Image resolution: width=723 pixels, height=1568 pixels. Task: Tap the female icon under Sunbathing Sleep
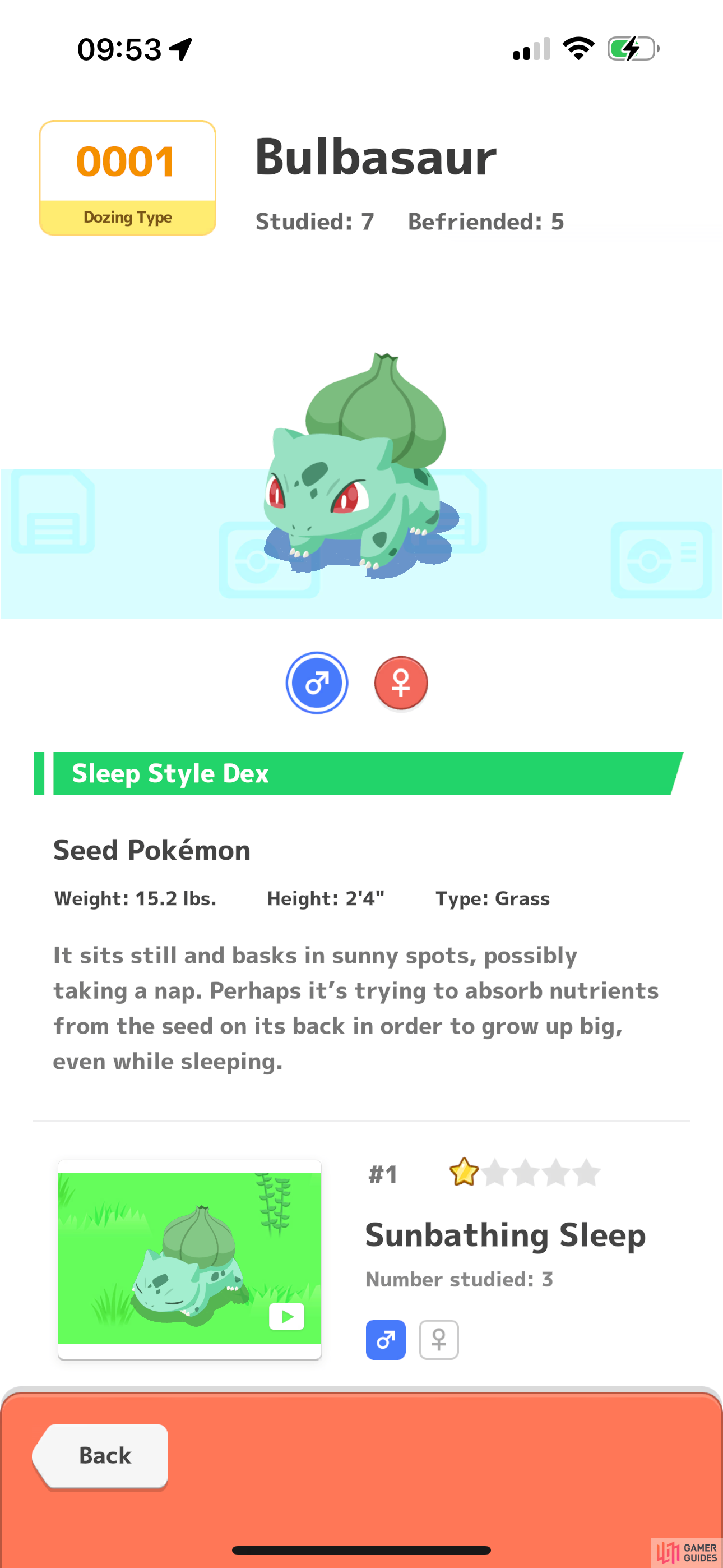439,1339
